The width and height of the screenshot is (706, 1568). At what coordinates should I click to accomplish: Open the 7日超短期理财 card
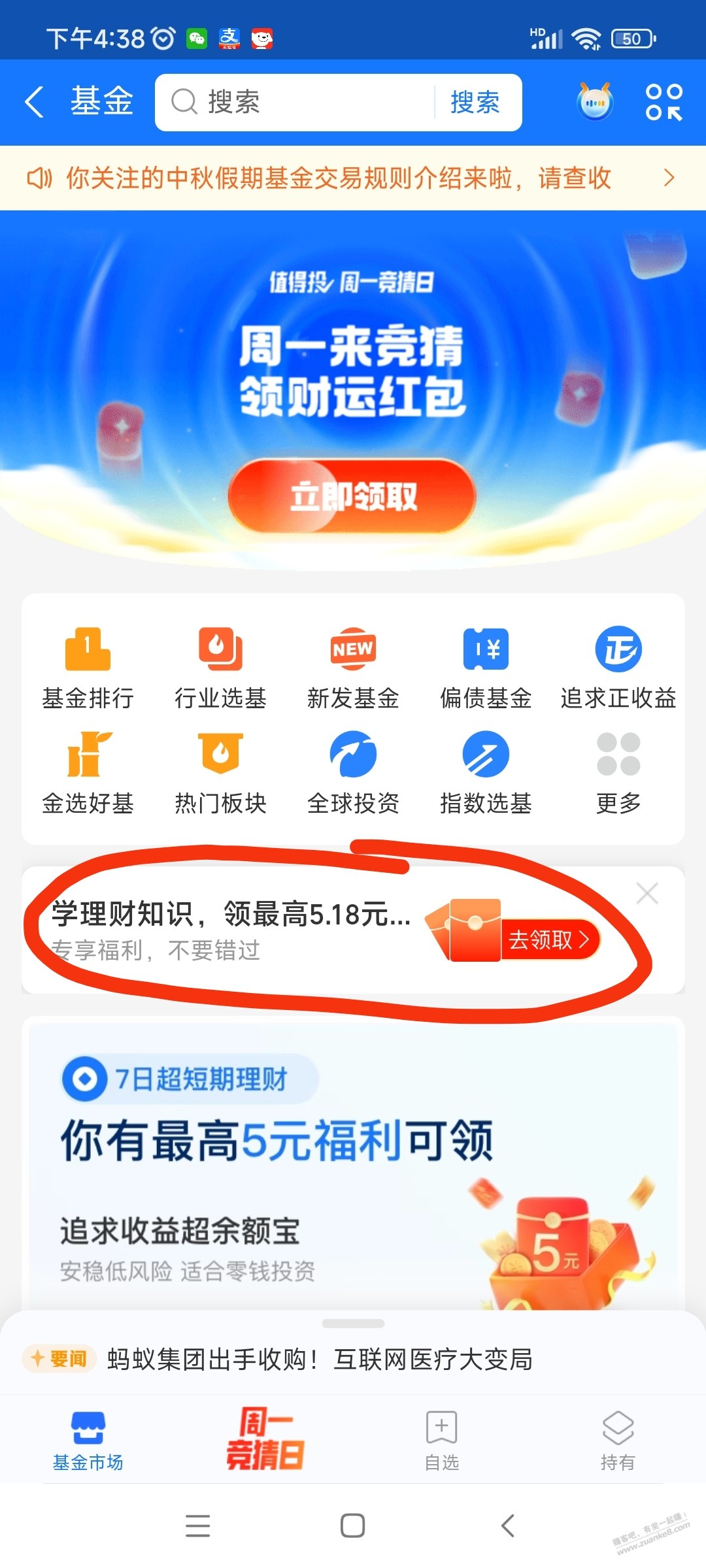(x=353, y=1163)
